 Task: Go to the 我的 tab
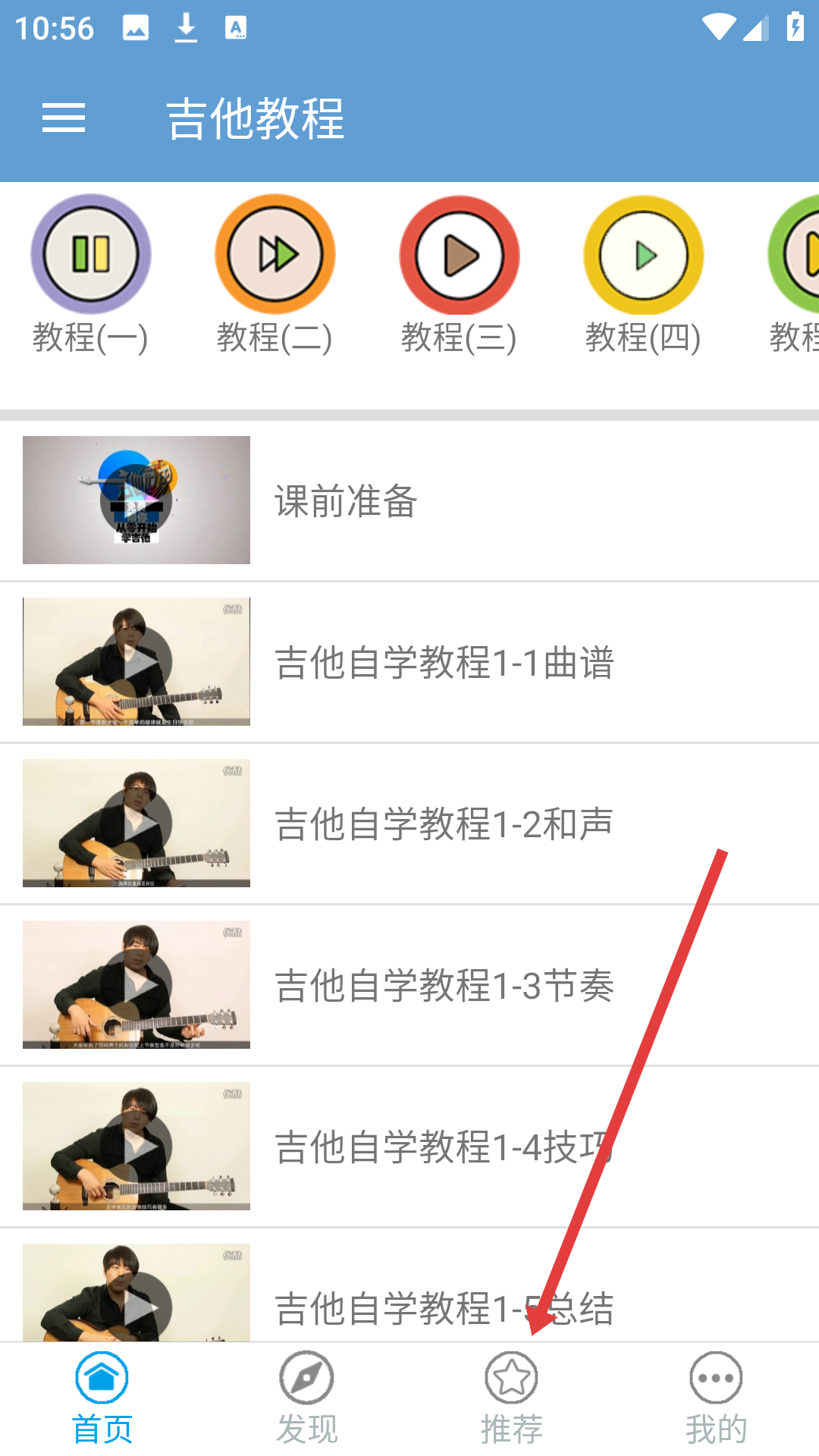pos(717,1399)
